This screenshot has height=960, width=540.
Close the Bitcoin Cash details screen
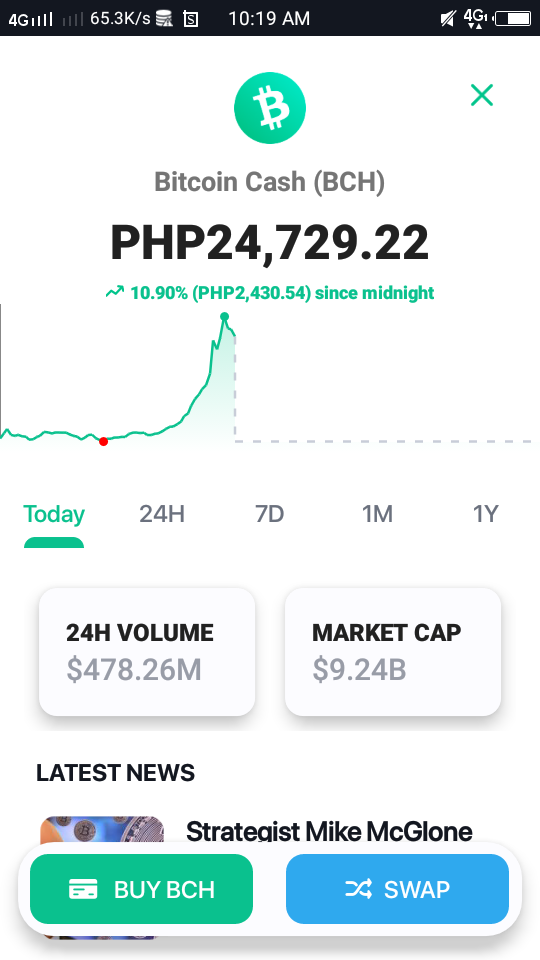[x=482, y=96]
